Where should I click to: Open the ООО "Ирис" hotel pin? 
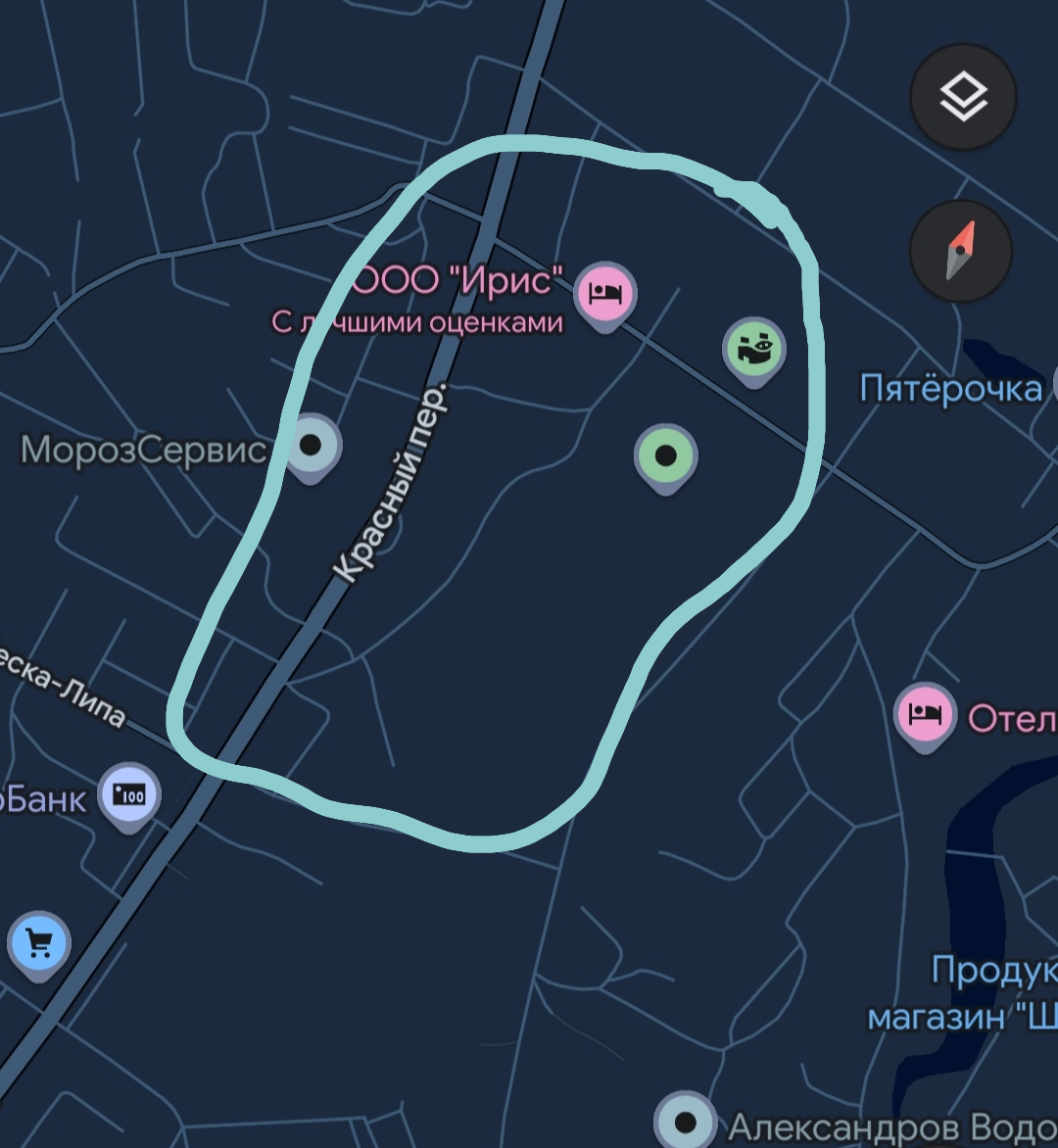point(605,292)
